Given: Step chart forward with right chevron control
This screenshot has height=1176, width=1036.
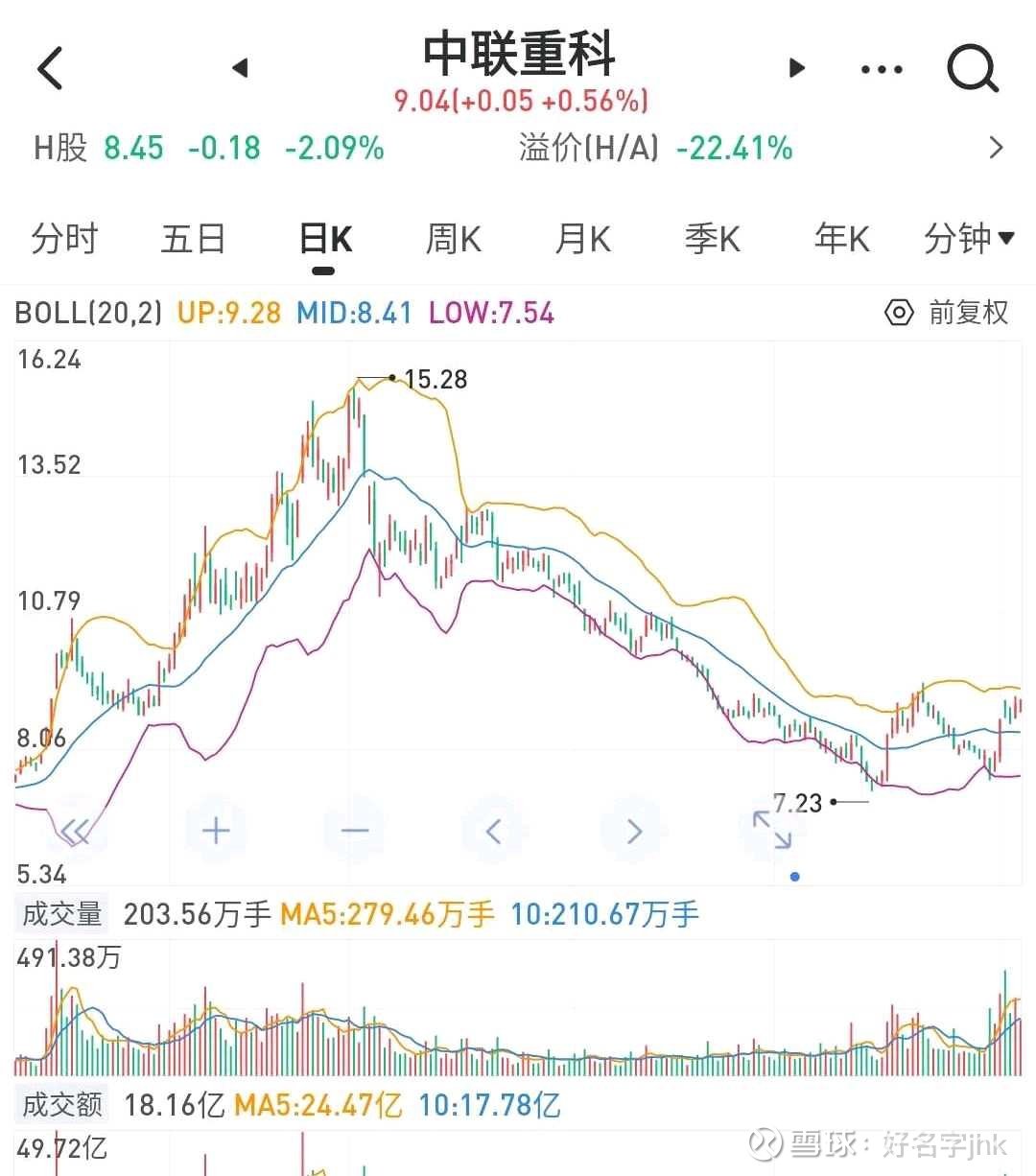Looking at the screenshot, I should point(633,830).
